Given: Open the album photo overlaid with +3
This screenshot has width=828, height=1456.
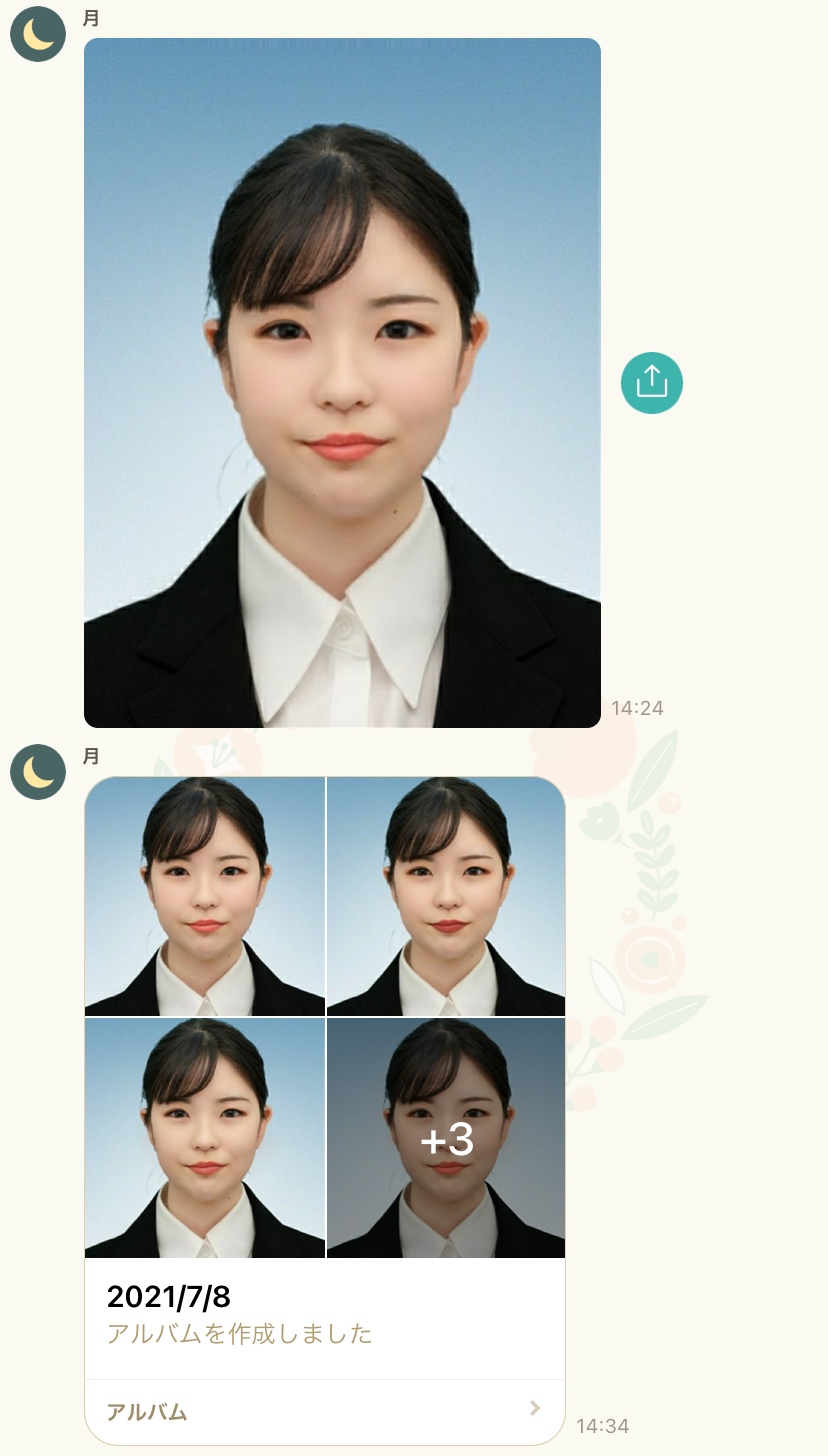Looking at the screenshot, I should point(446,1138).
